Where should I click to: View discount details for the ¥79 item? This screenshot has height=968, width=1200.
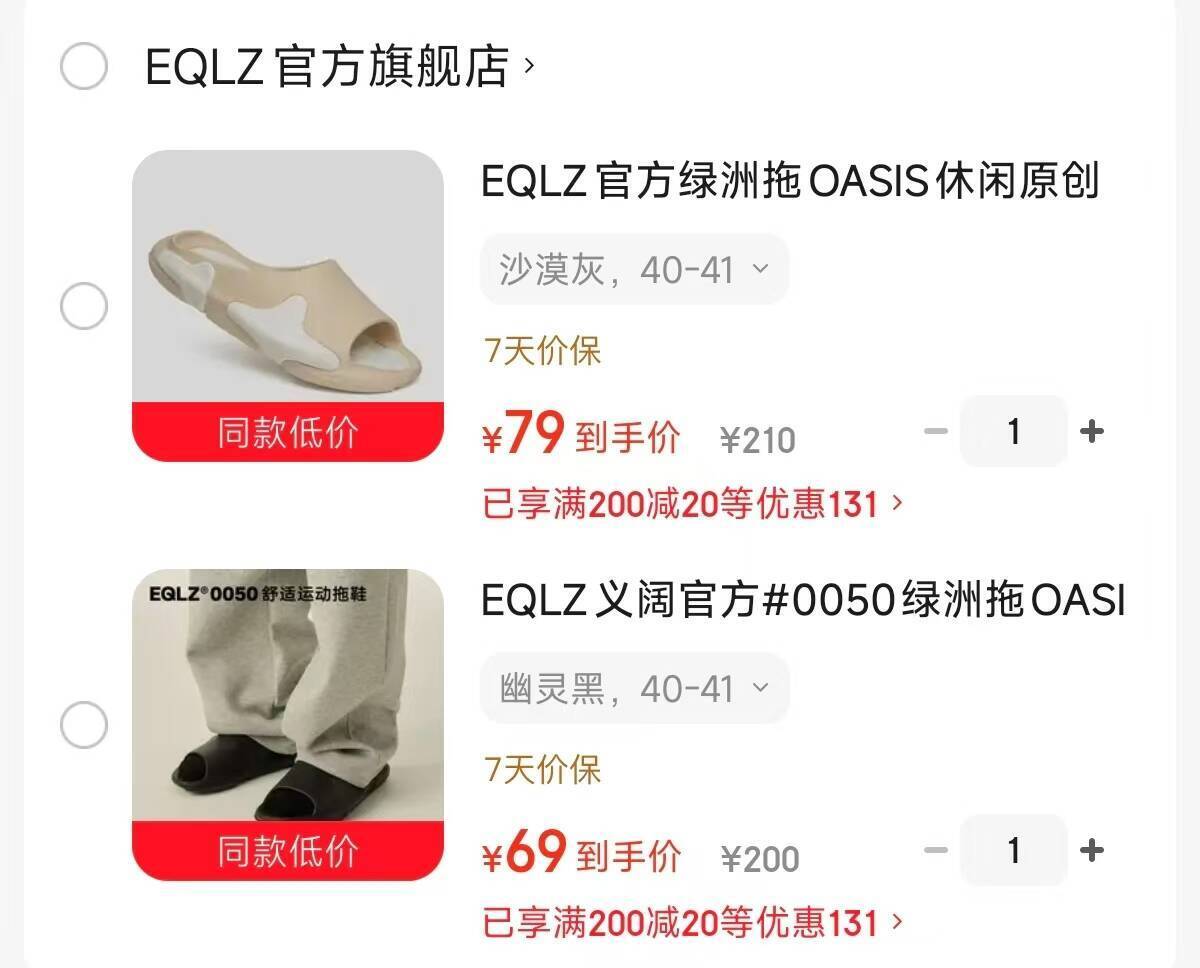point(692,504)
